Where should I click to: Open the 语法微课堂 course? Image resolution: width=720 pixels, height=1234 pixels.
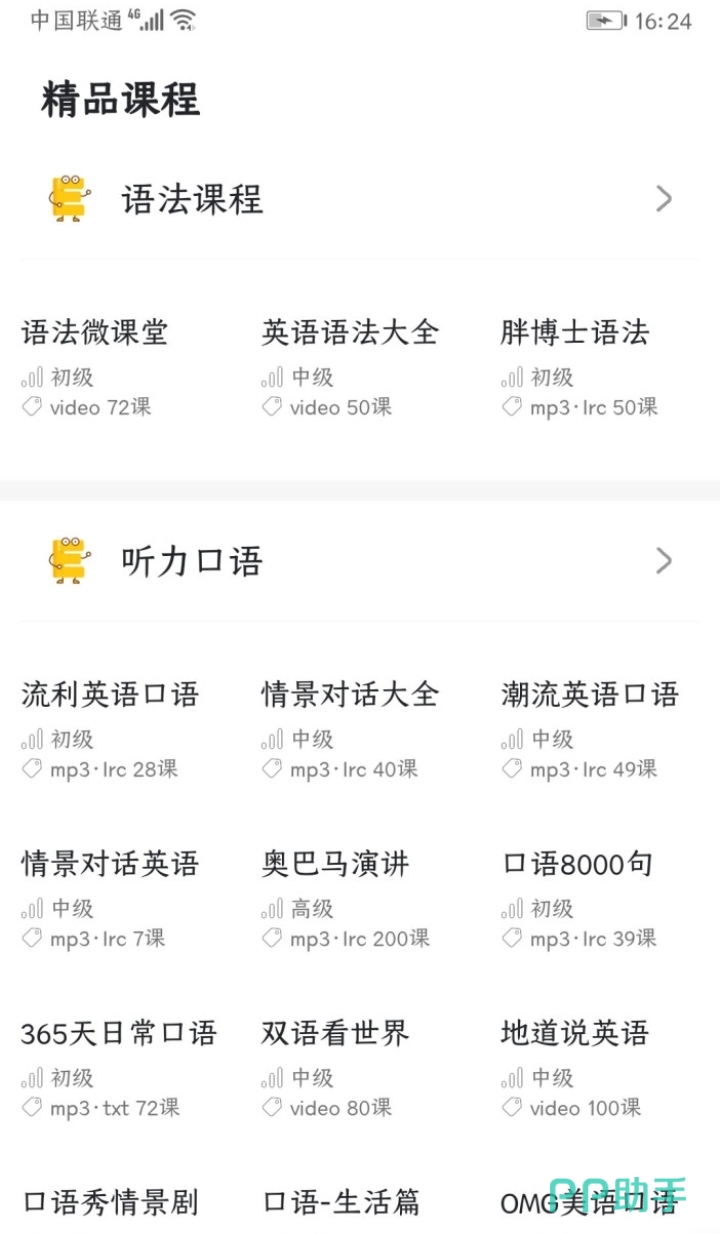point(95,333)
